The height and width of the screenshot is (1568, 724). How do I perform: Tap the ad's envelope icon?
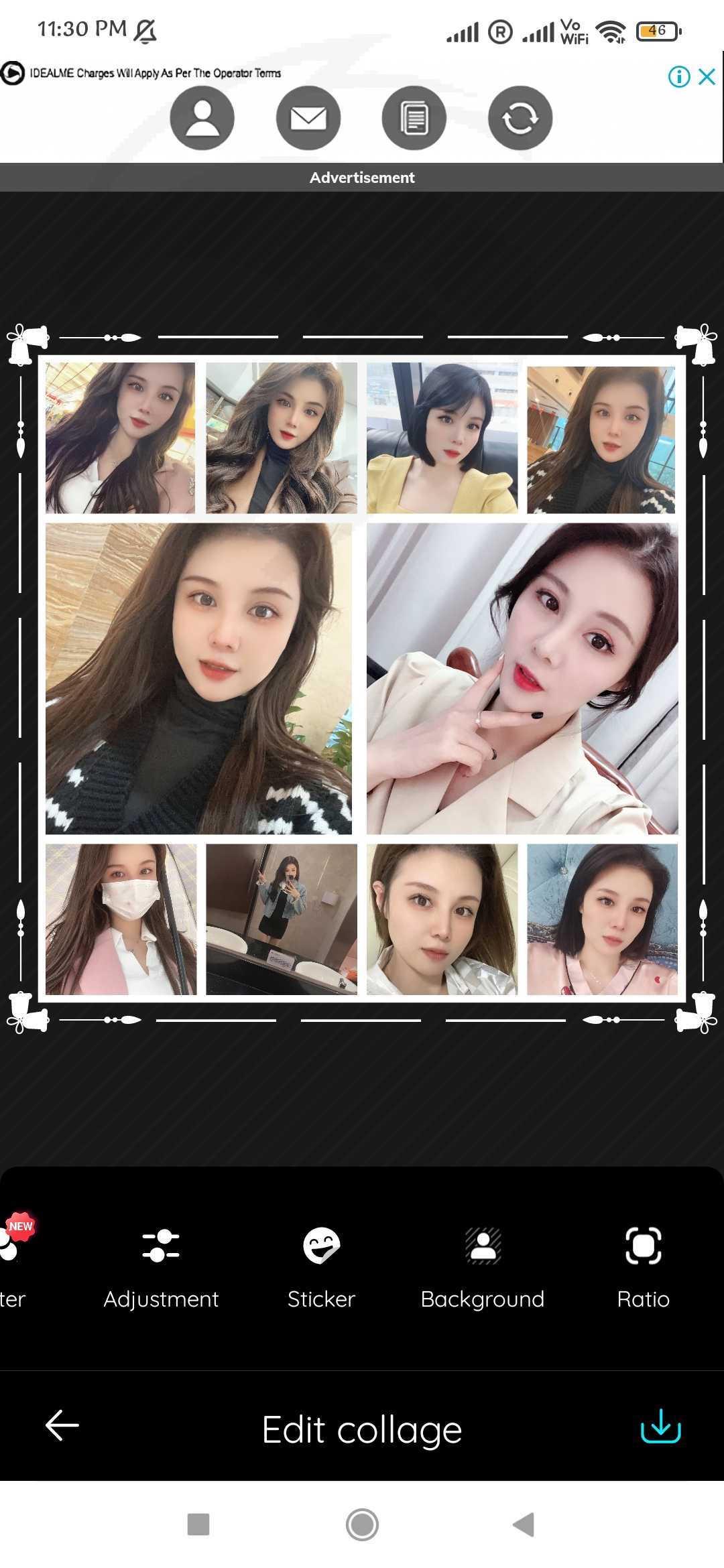pyautogui.click(x=308, y=118)
